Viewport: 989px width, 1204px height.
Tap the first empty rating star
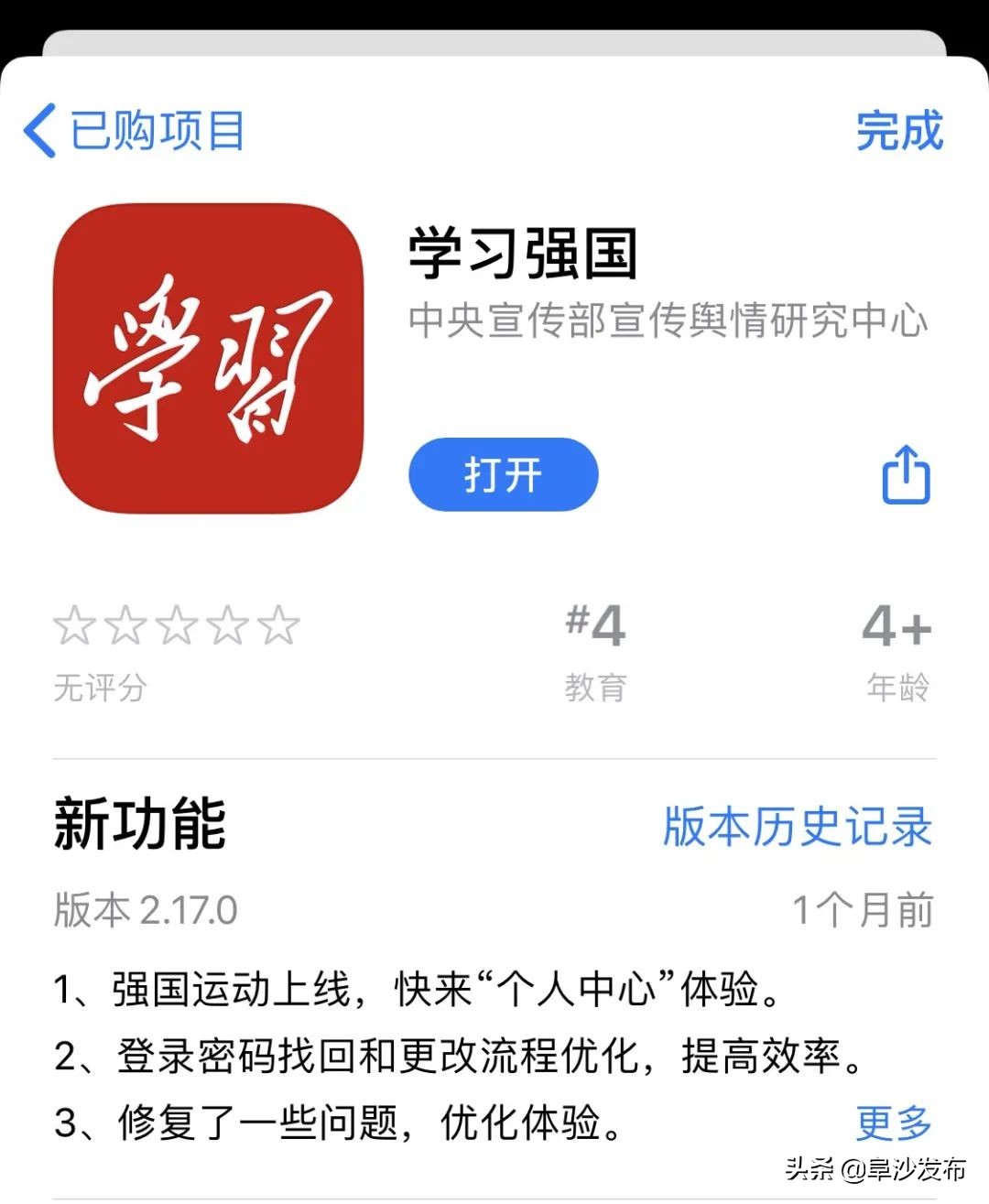tap(75, 624)
